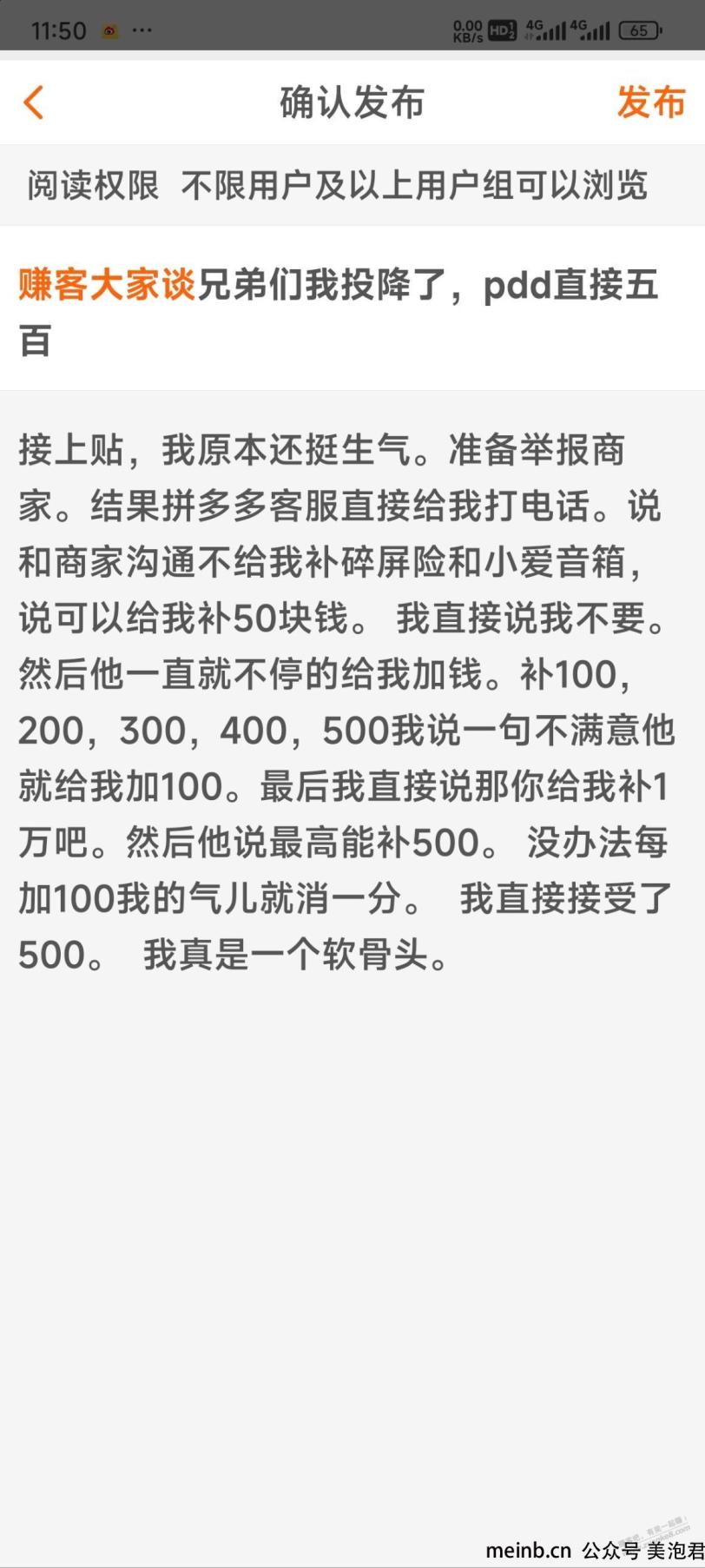Tap the post title field
The width and height of the screenshot is (705, 1568).
click(x=352, y=310)
